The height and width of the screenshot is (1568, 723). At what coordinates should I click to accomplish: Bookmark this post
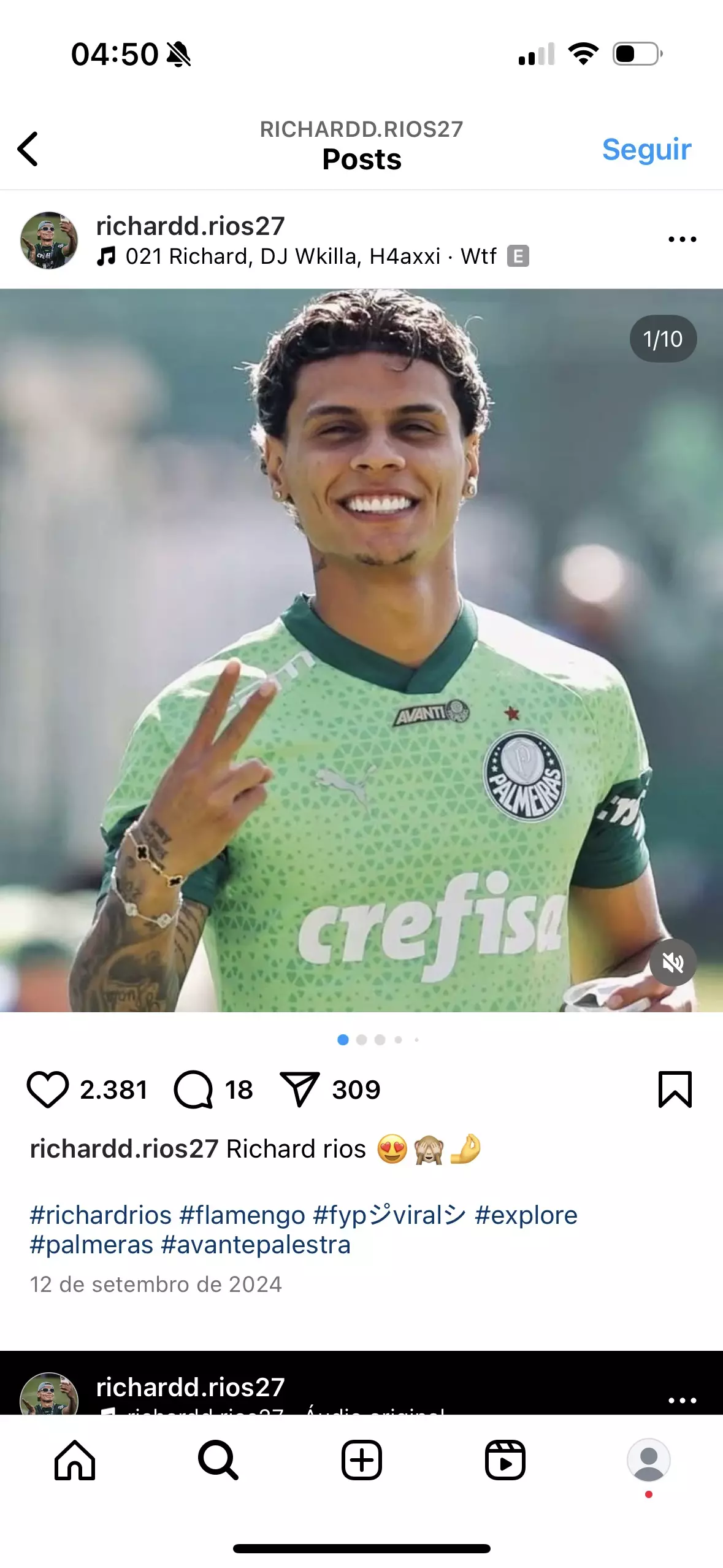675,1090
